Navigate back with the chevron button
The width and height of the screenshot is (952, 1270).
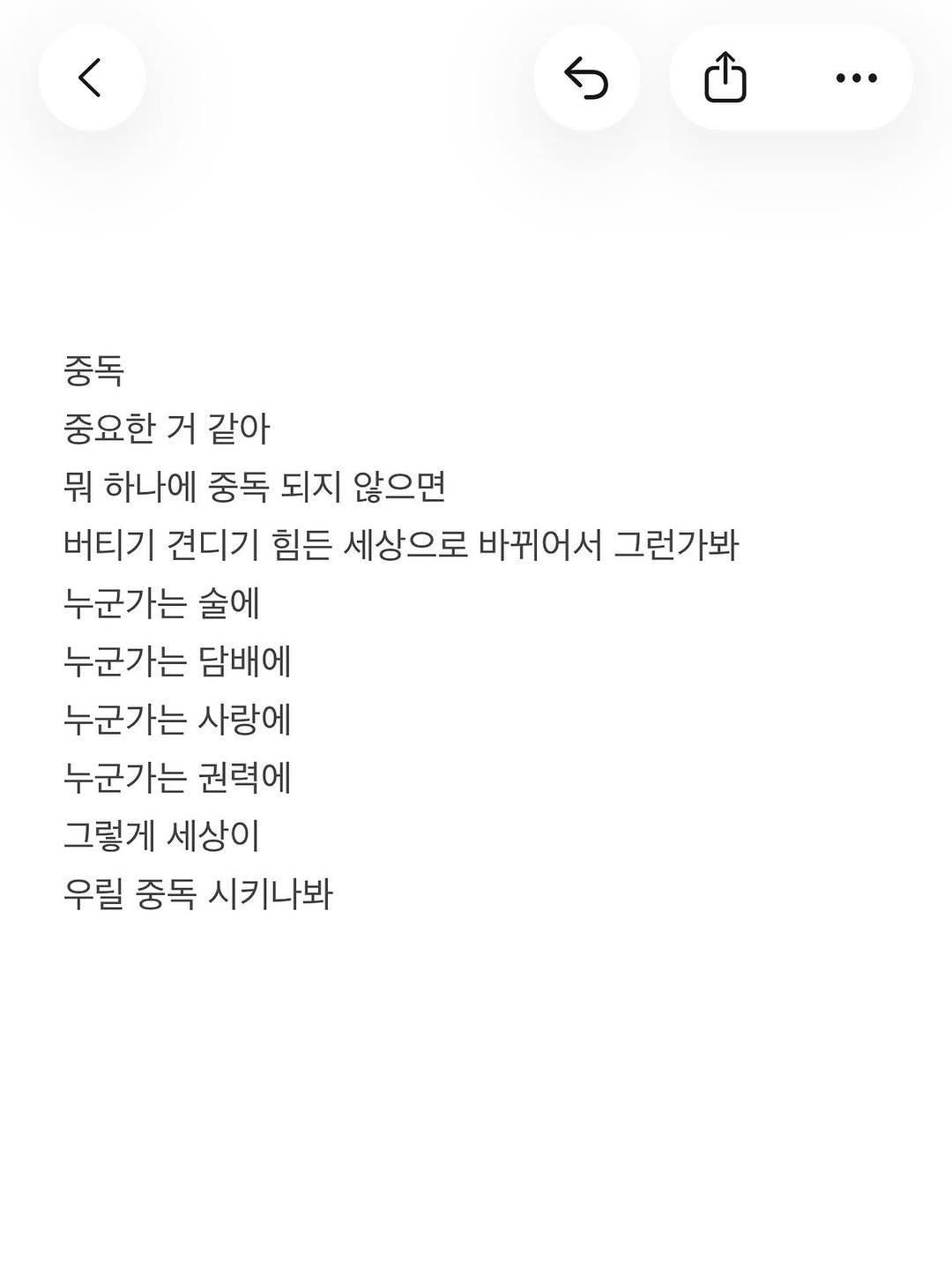[x=93, y=78]
